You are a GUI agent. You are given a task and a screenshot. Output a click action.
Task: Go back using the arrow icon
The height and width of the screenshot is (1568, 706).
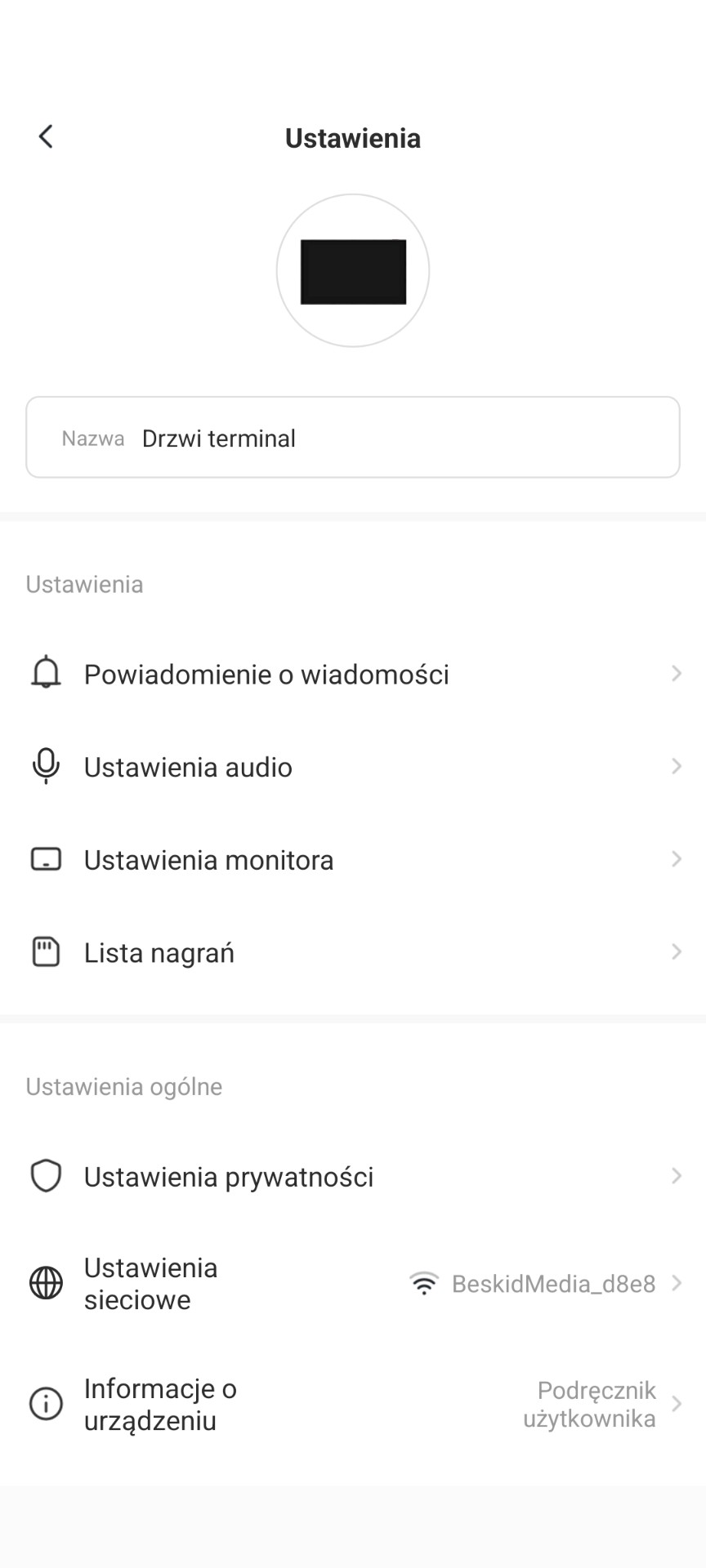click(46, 136)
